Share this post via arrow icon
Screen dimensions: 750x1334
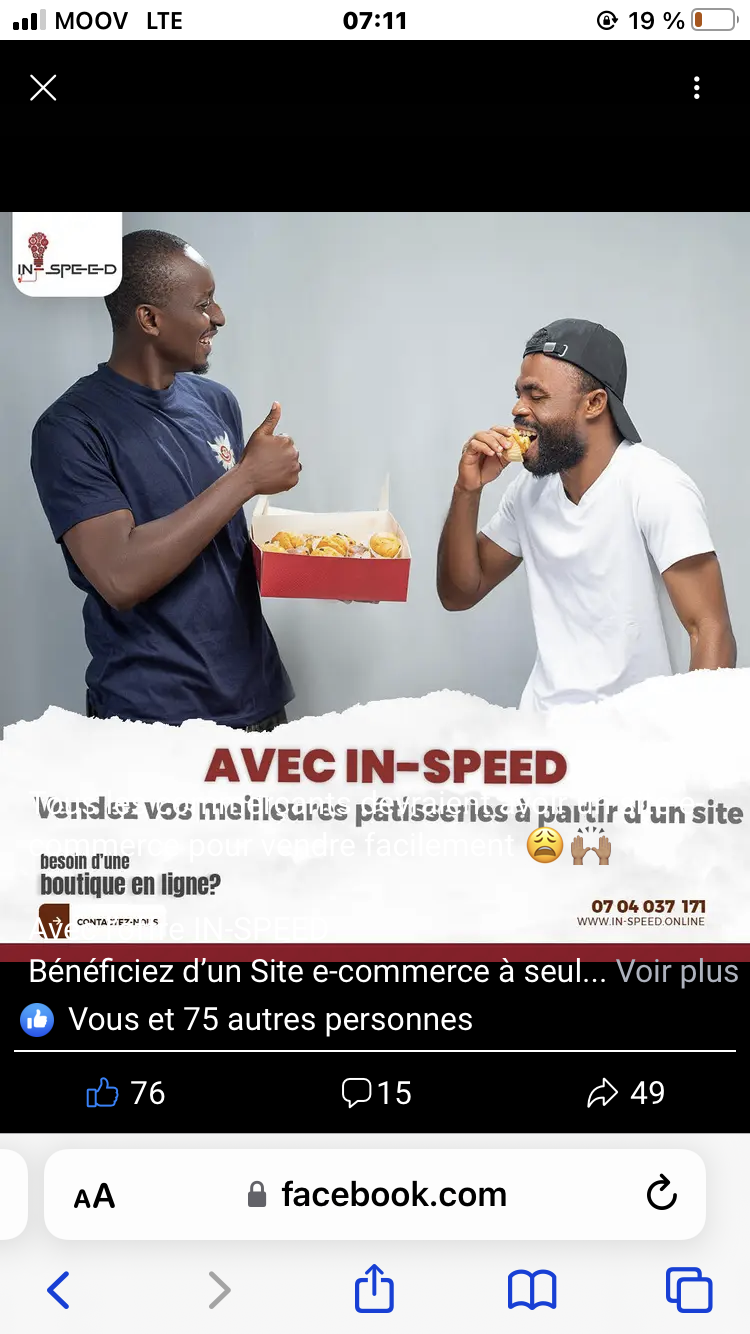coord(625,1093)
